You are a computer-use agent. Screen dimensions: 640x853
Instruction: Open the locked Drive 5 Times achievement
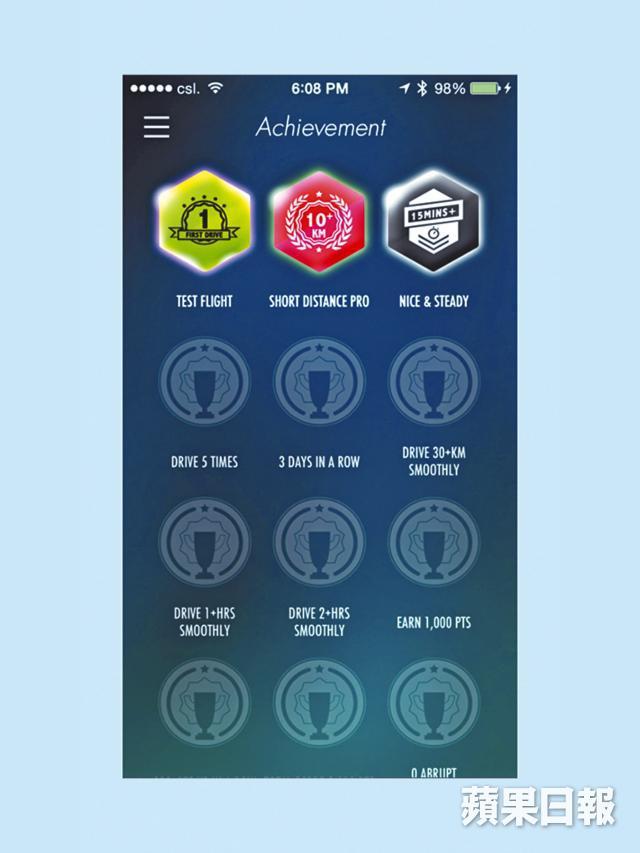click(x=204, y=382)
